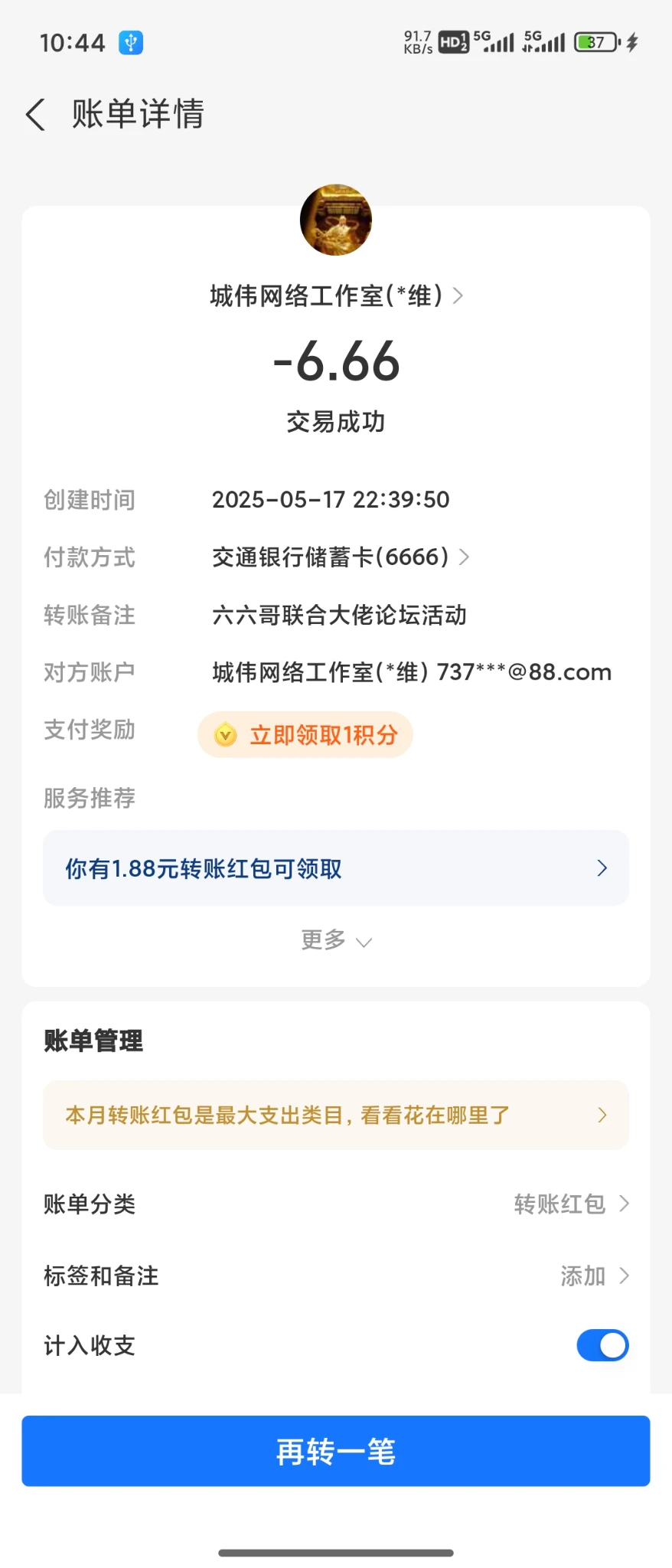Tap 再转一笔 to transfer again

tap(335, 1452)
